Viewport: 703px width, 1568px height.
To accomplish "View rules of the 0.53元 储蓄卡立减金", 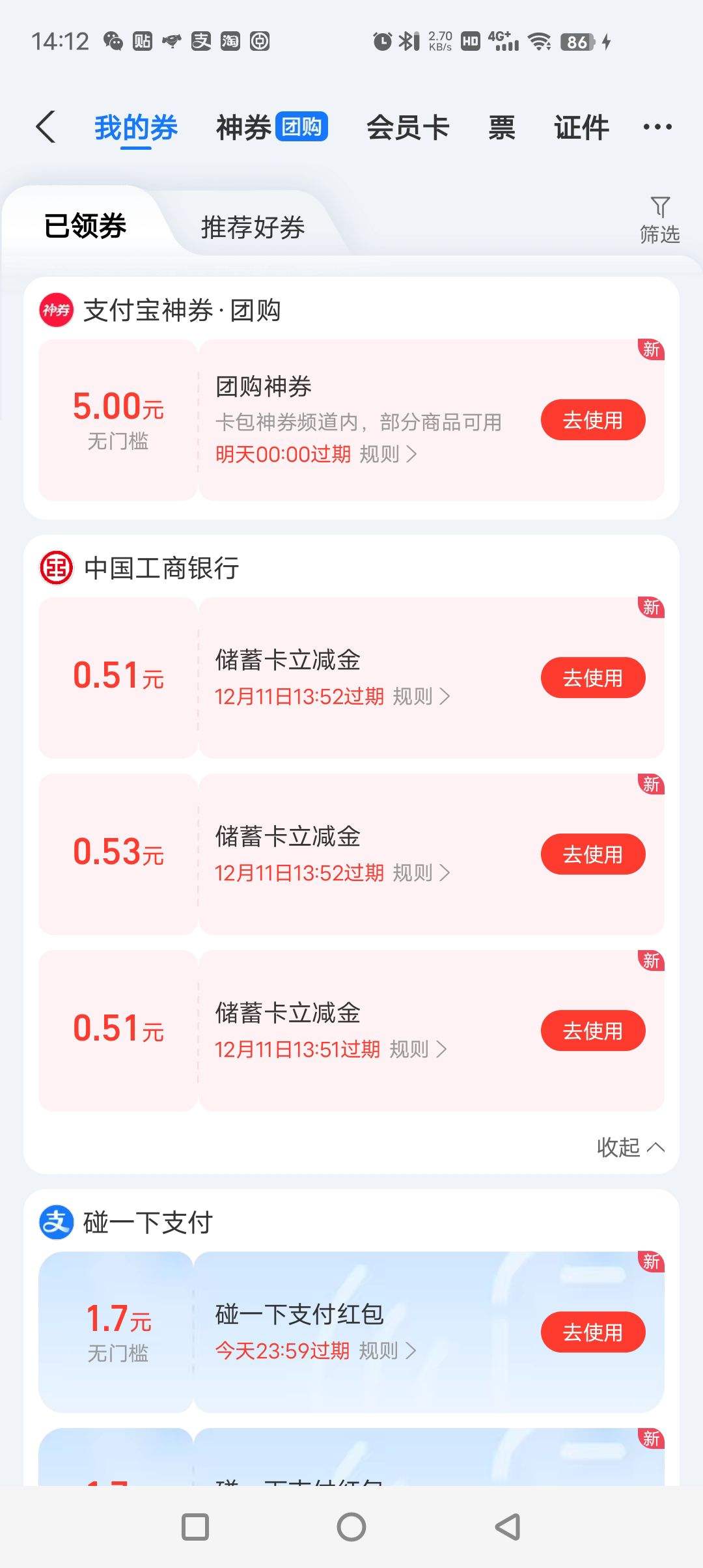I will 421,873.
